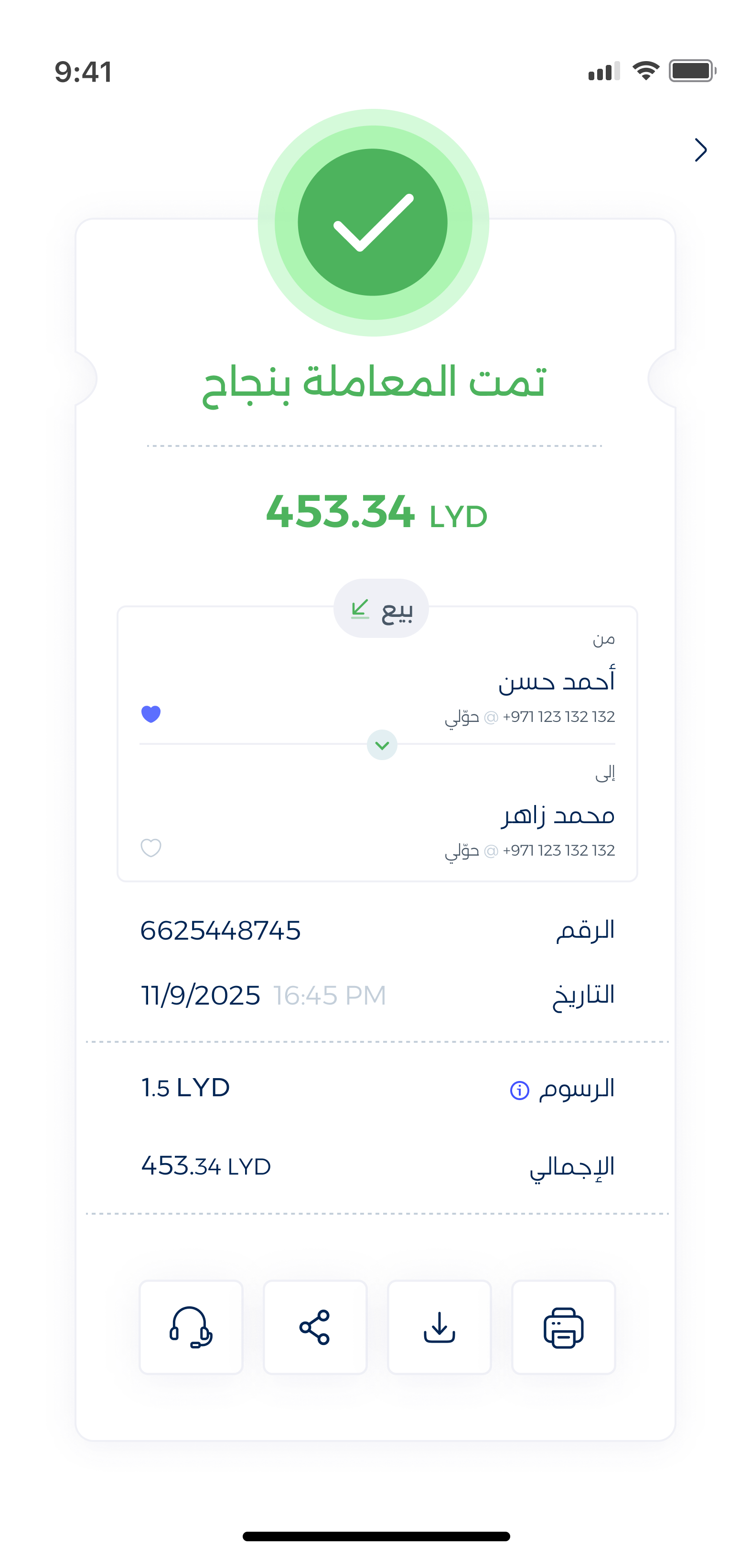Add محمد زاهر to favorites via heart icon
This screenshot has width=751, height=1568.
point(151,848)
